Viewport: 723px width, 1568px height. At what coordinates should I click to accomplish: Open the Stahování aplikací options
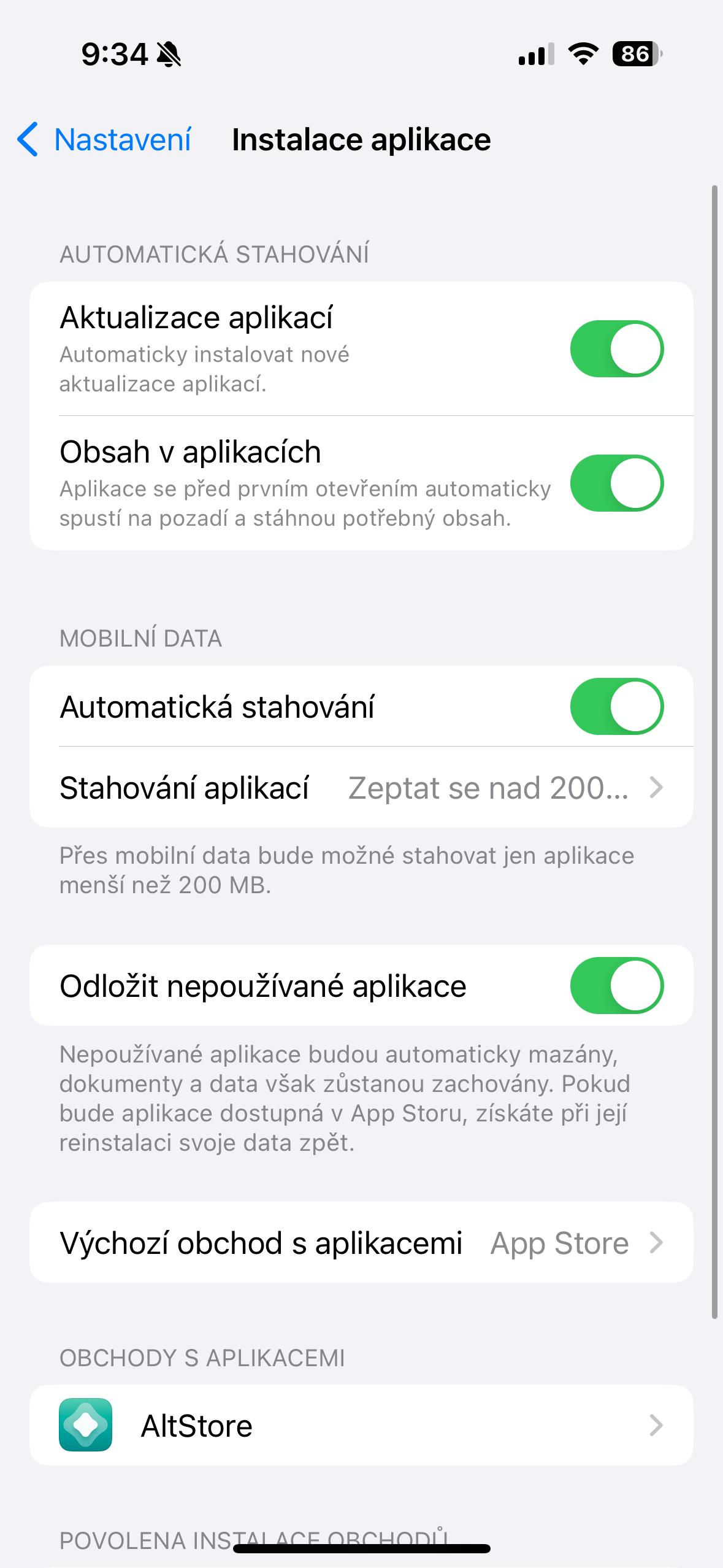(362, 788)
